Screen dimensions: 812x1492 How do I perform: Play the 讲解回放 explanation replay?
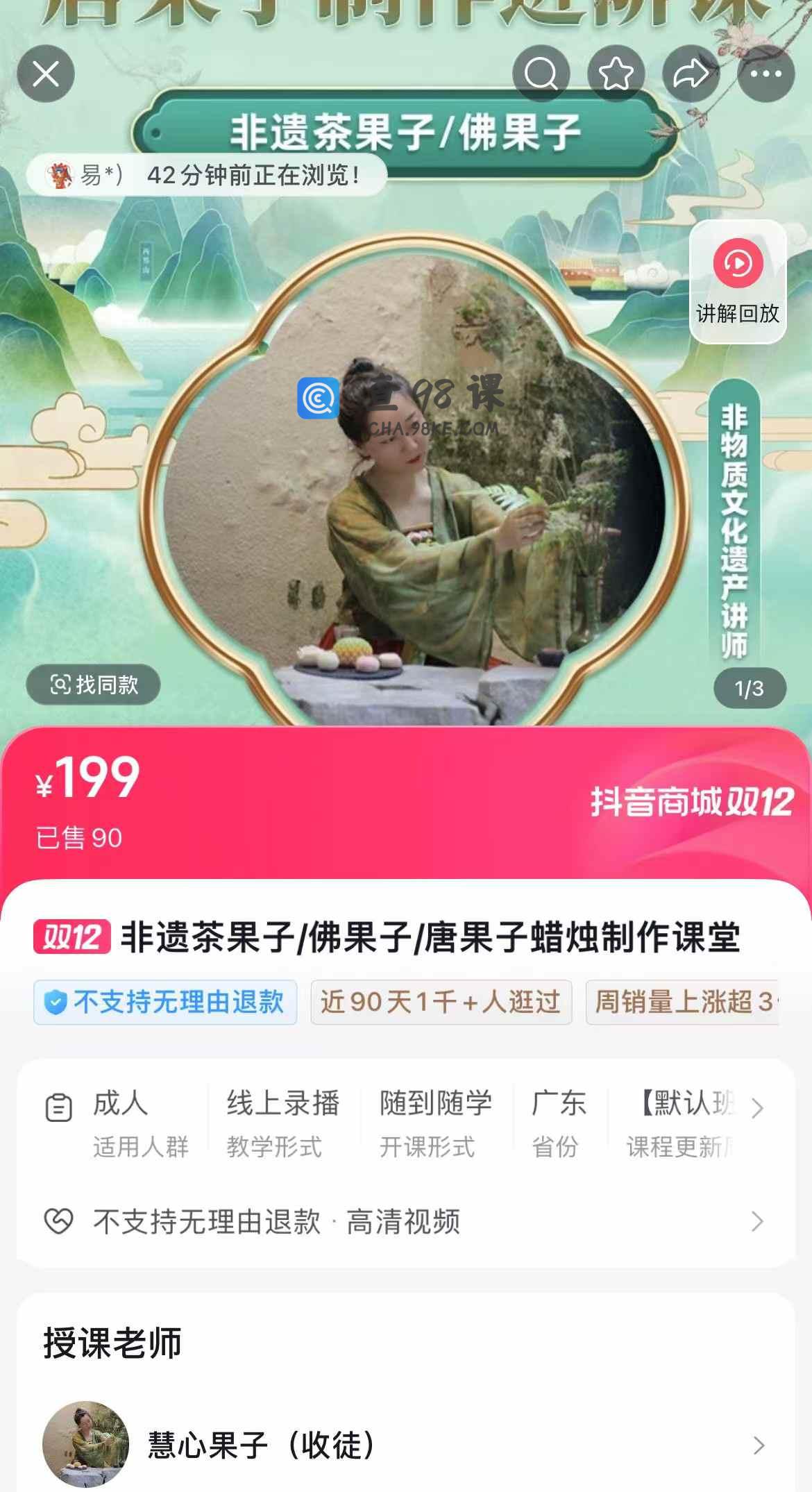(738, 281)
